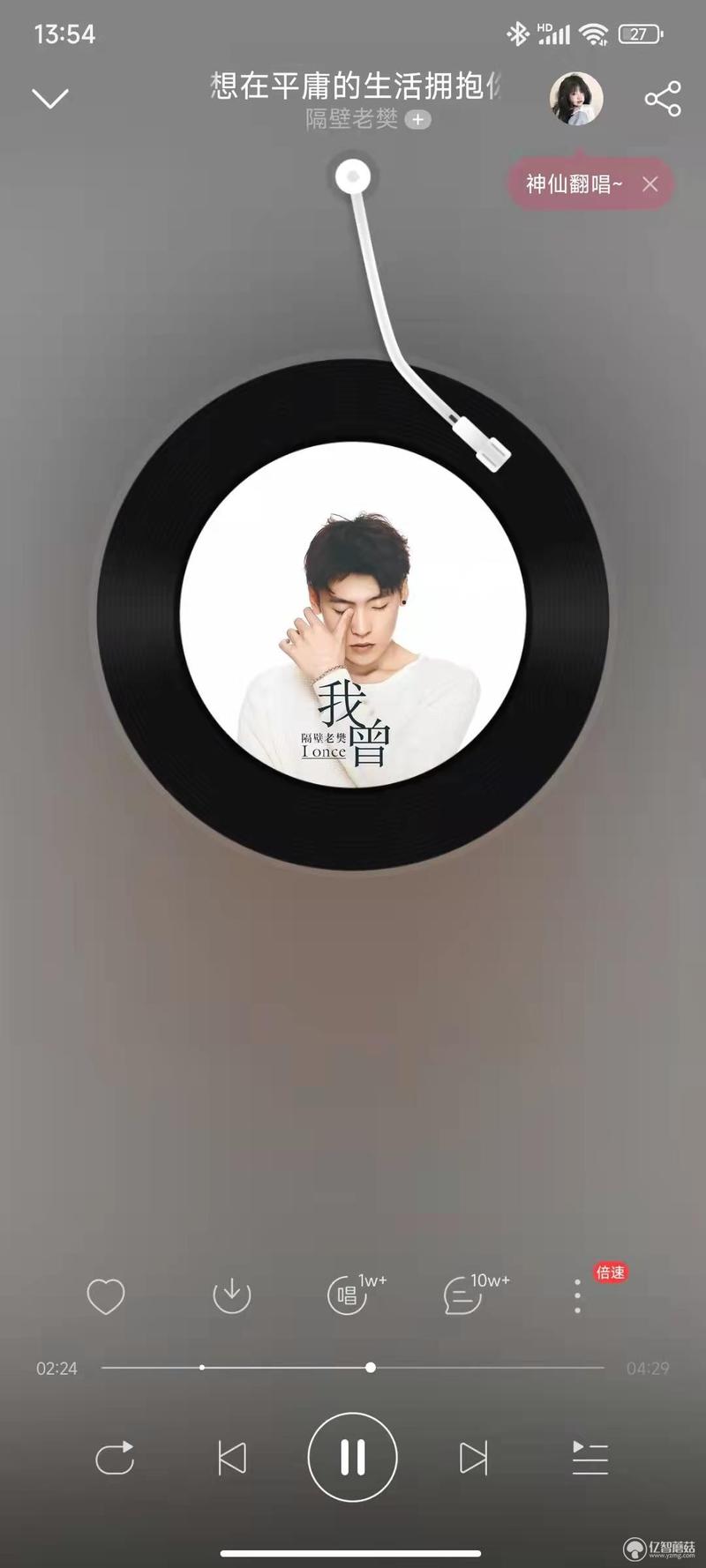Image resolution: width=706 pixels, height=1568 pixels.
Task: Follow artist 隔壁老樊 with plus button
Action: (x=418, y=119)
